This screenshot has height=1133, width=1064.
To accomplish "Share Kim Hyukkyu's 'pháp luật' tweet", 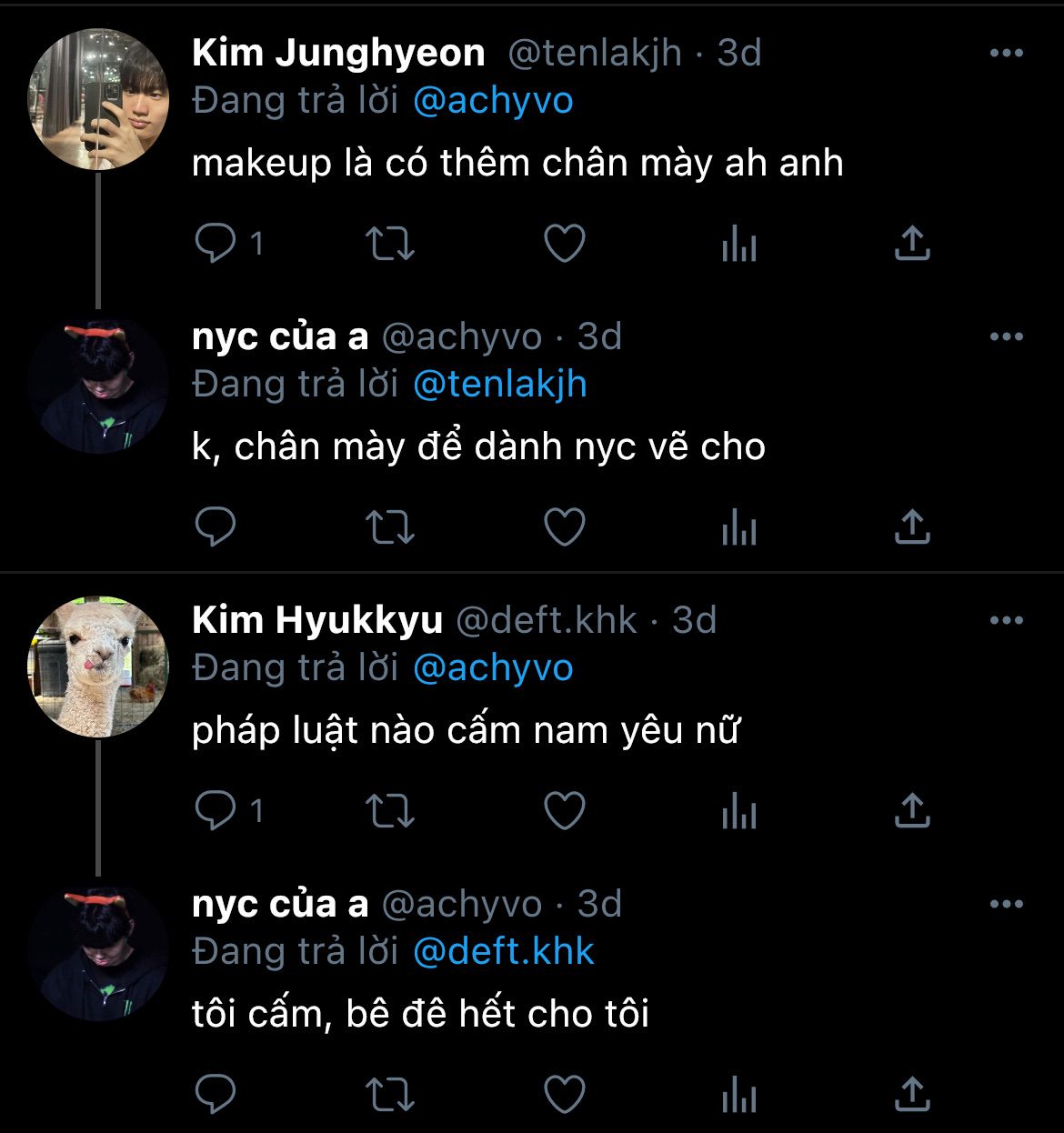I will point(912,811).
